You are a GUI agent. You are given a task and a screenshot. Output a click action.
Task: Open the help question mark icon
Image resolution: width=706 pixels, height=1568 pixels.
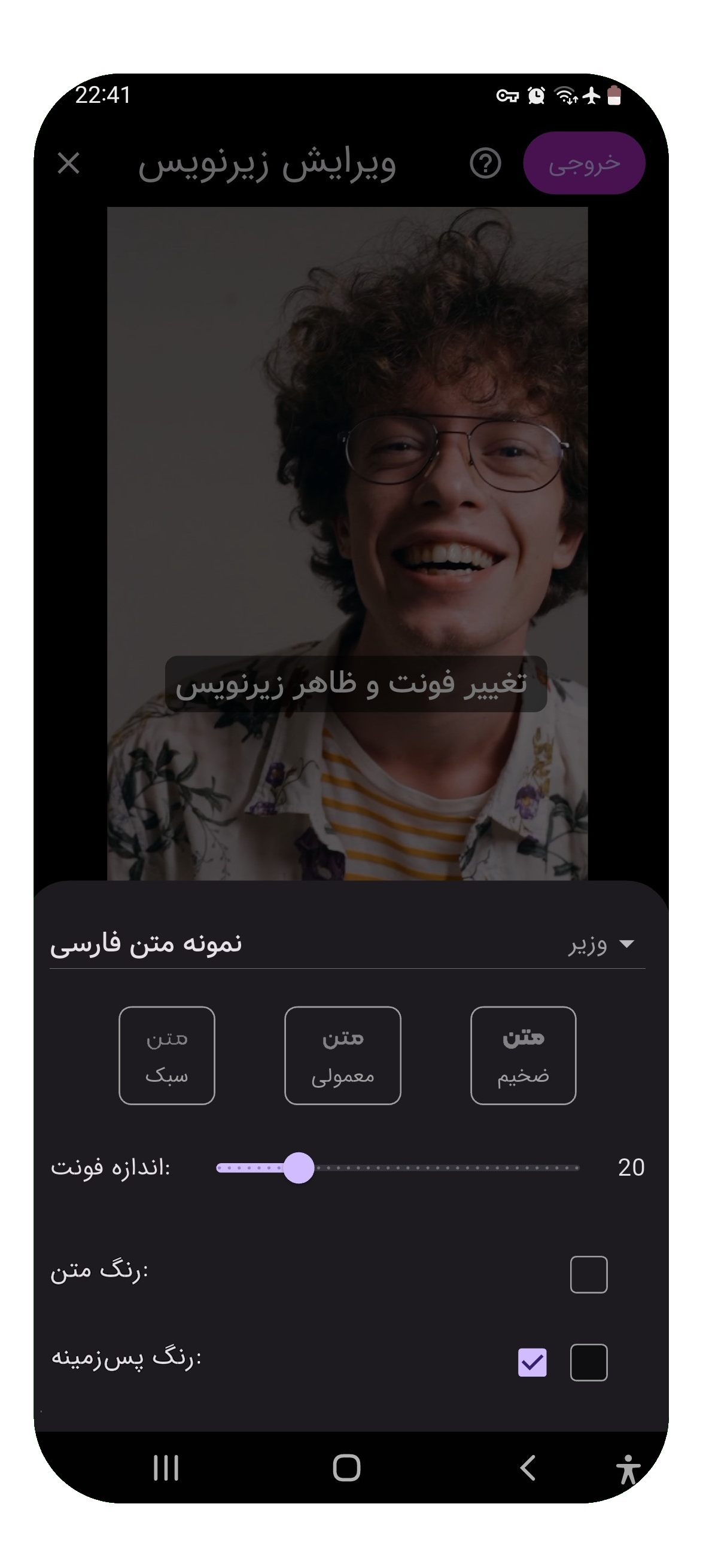(485, 163)
